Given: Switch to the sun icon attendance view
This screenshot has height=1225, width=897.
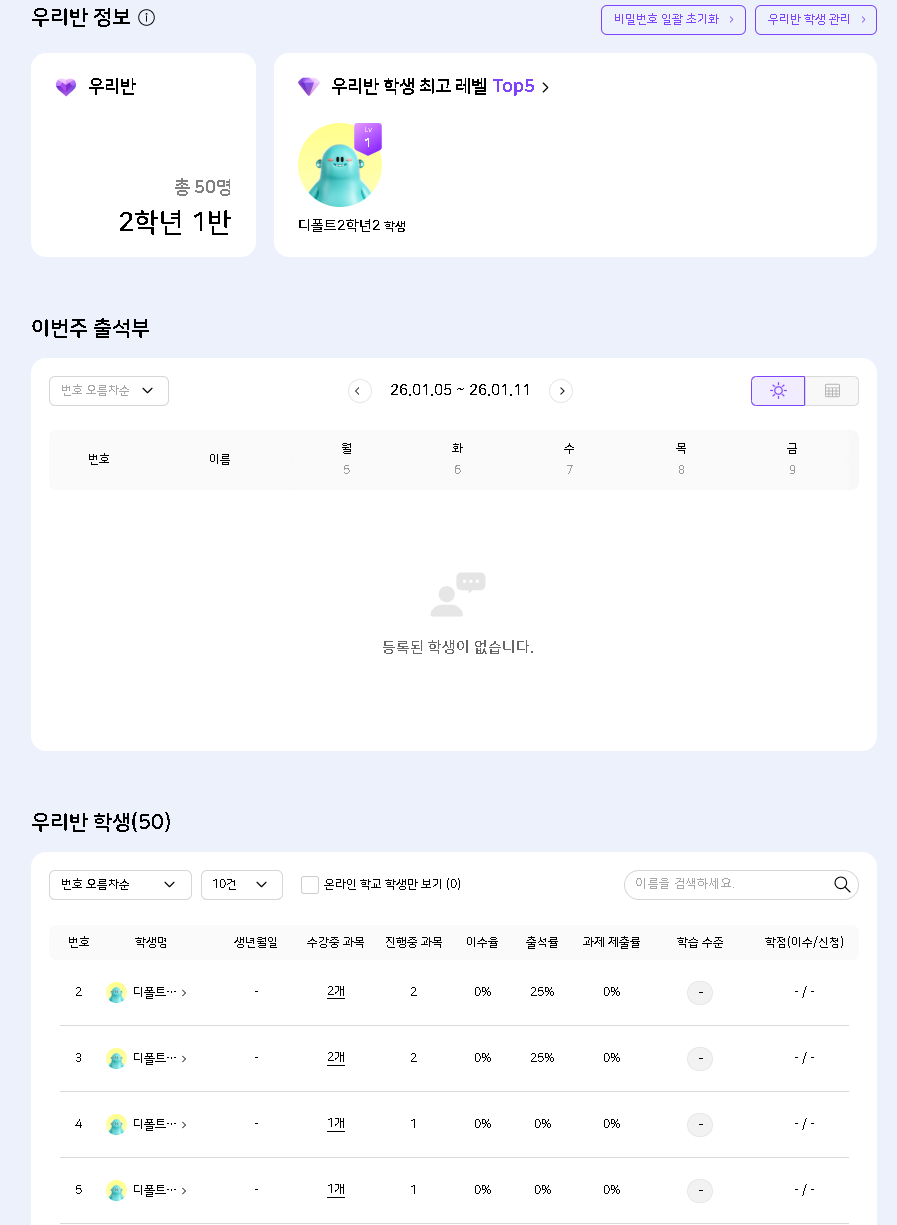Looking at the screenshot, I should (x=778, y=391).
